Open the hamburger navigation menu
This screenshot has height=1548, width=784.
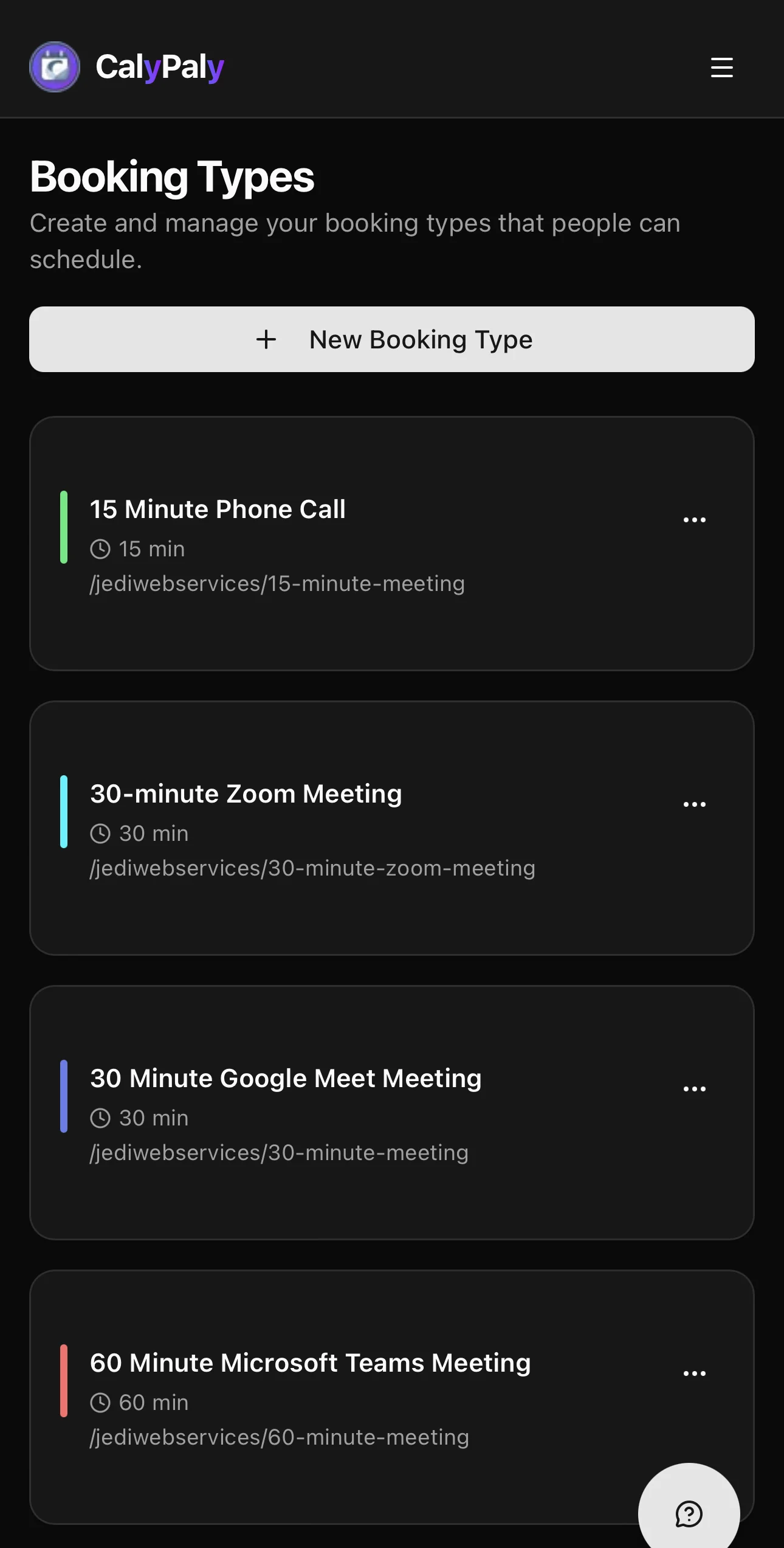721,67
